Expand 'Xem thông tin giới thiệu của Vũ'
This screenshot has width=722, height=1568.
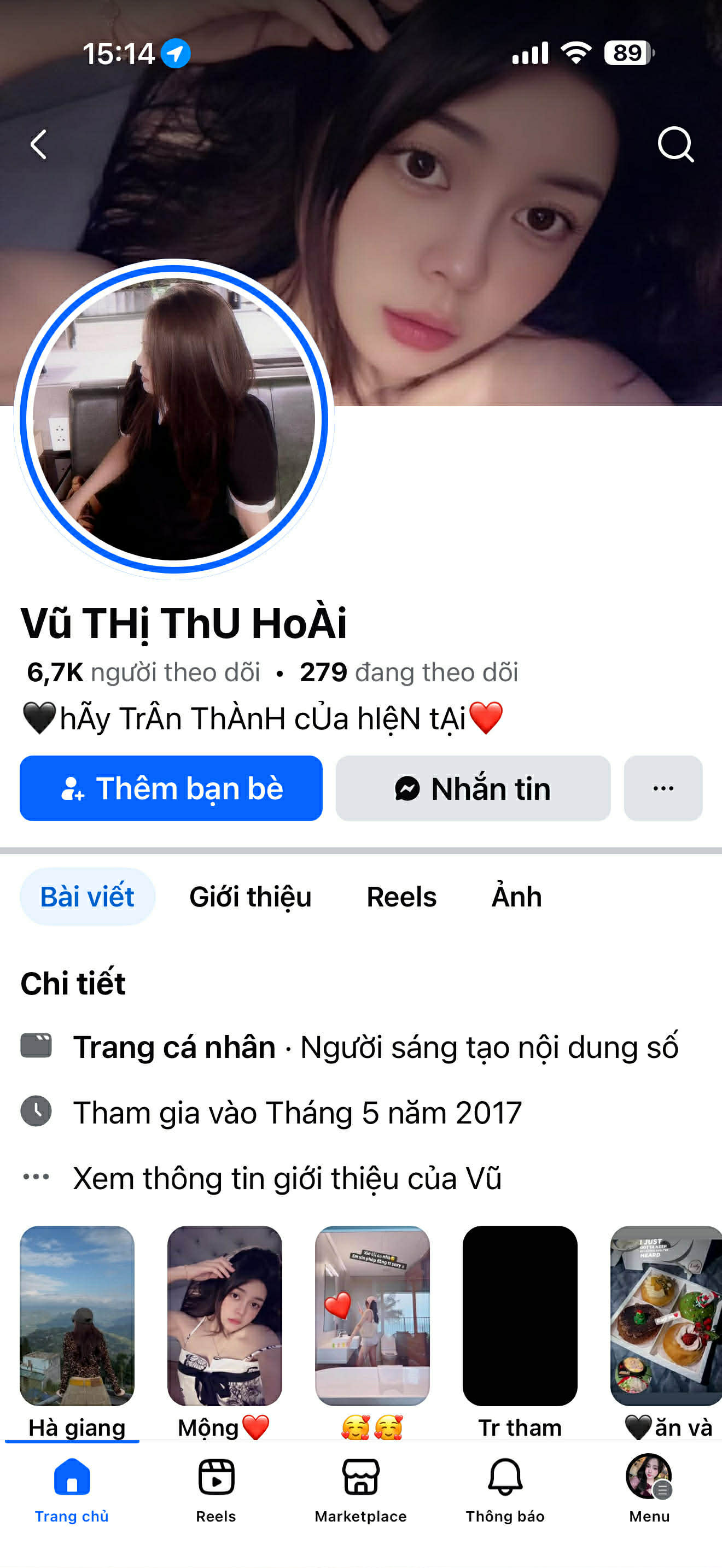click(286, 1178)
